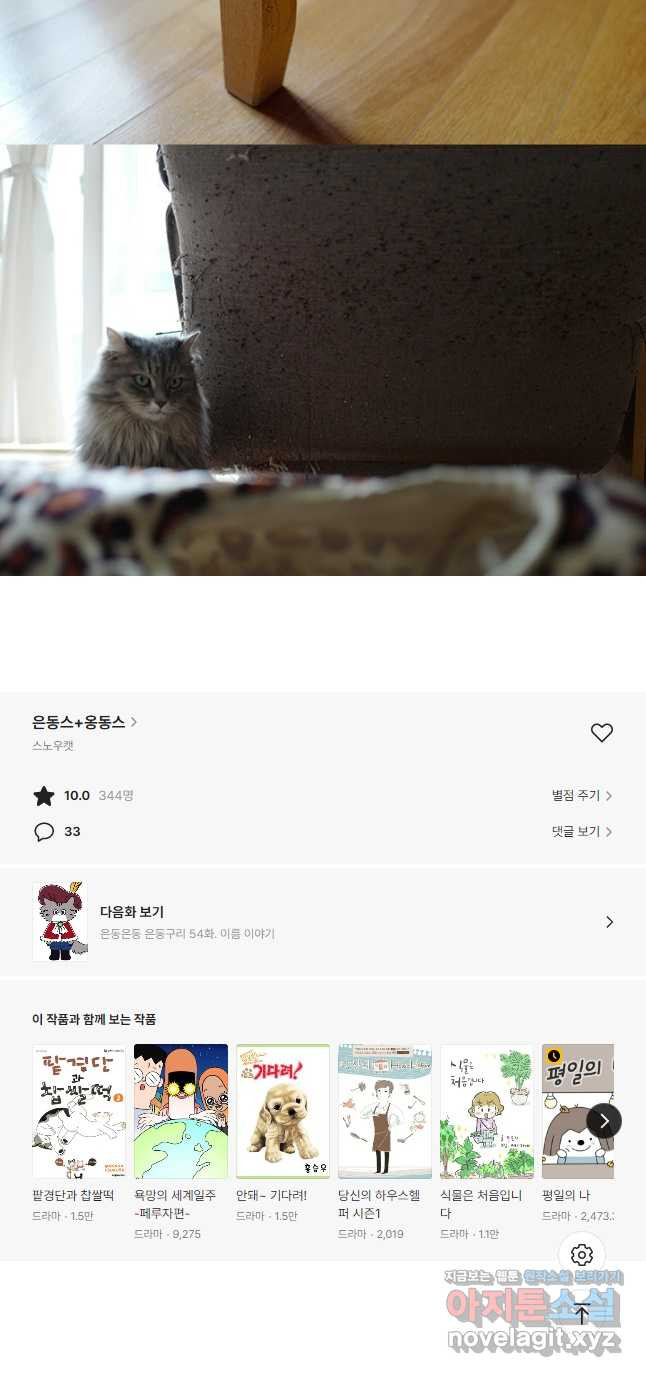Show more recommended works with the arrow
Screen dimensions: 646x1377
coord(603,1121)
